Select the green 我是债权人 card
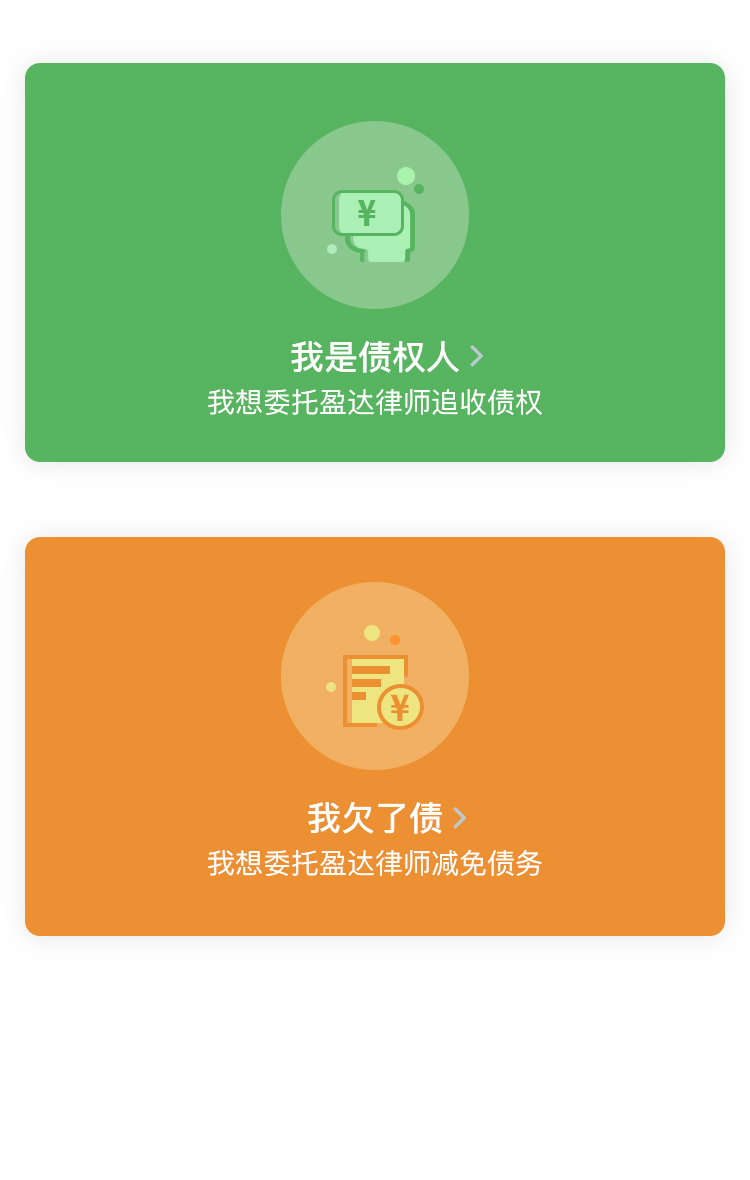Screen dimensions: 750x1180 tap(375, 262)
